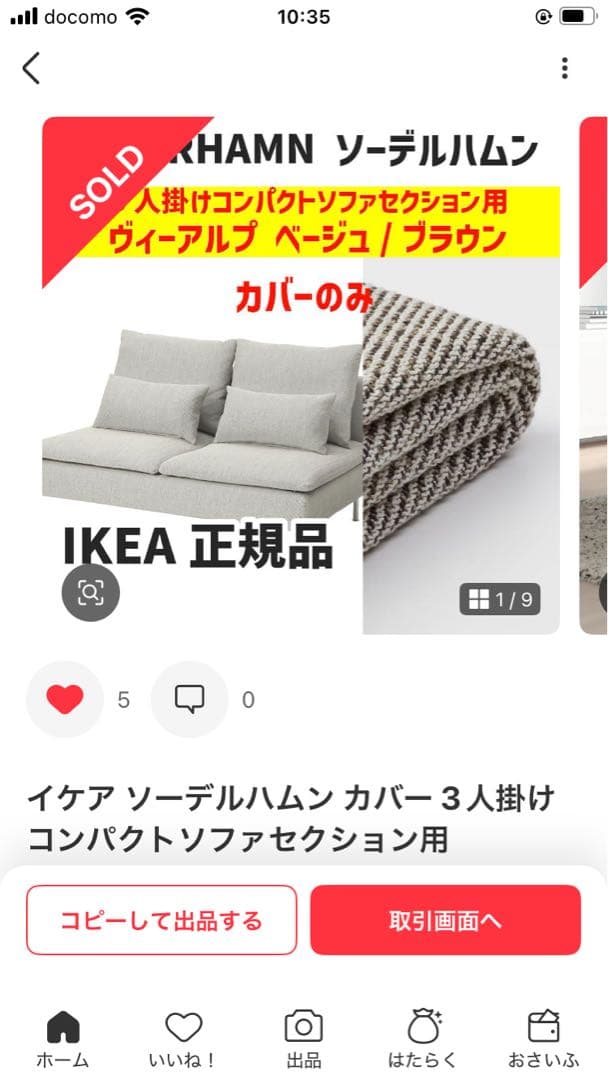Open the comments speech bubble
Image resolution: width=608 pixels, height=1080 pixels.
pyautogui.click(x=189, y=700)
